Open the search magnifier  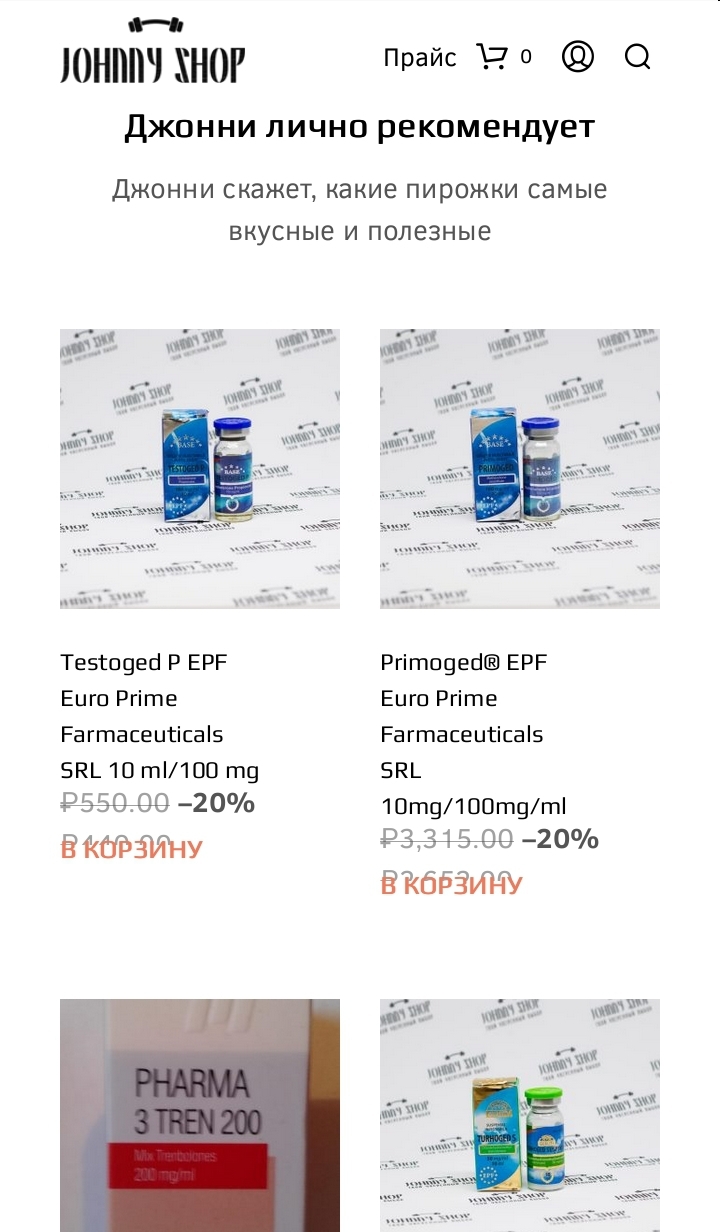pos(637,57)
